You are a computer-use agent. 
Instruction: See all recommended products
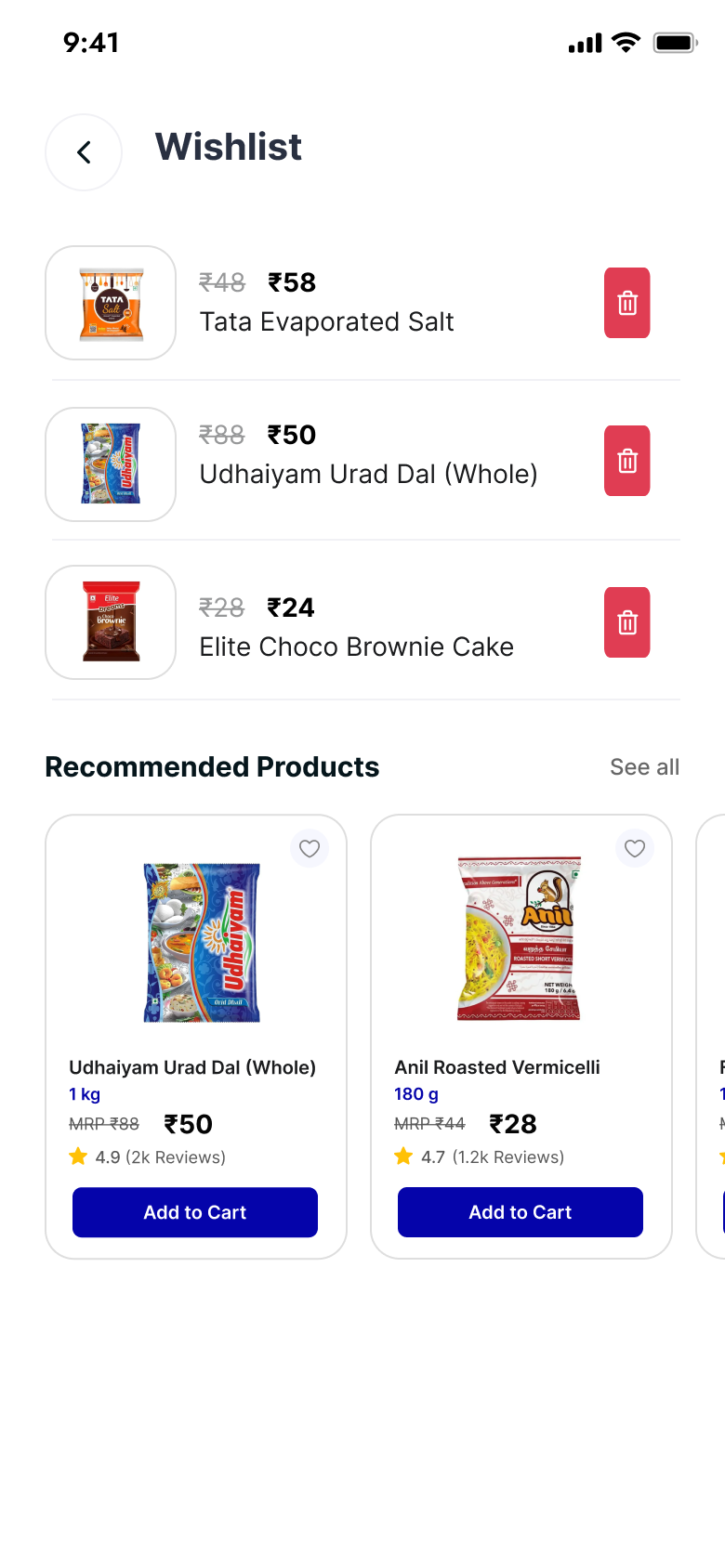644,767
